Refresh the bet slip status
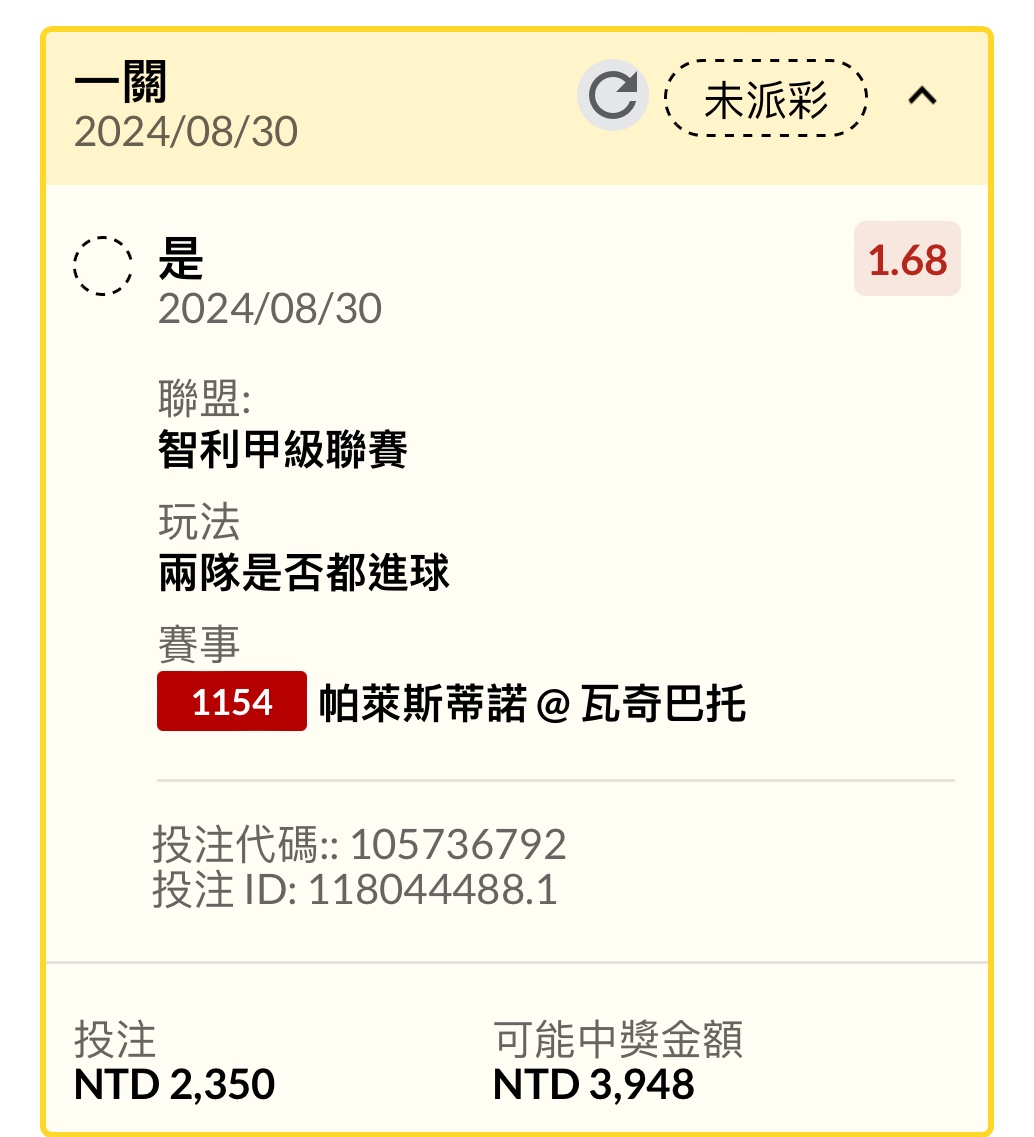 pyautogui.click(x=612, y=97)
